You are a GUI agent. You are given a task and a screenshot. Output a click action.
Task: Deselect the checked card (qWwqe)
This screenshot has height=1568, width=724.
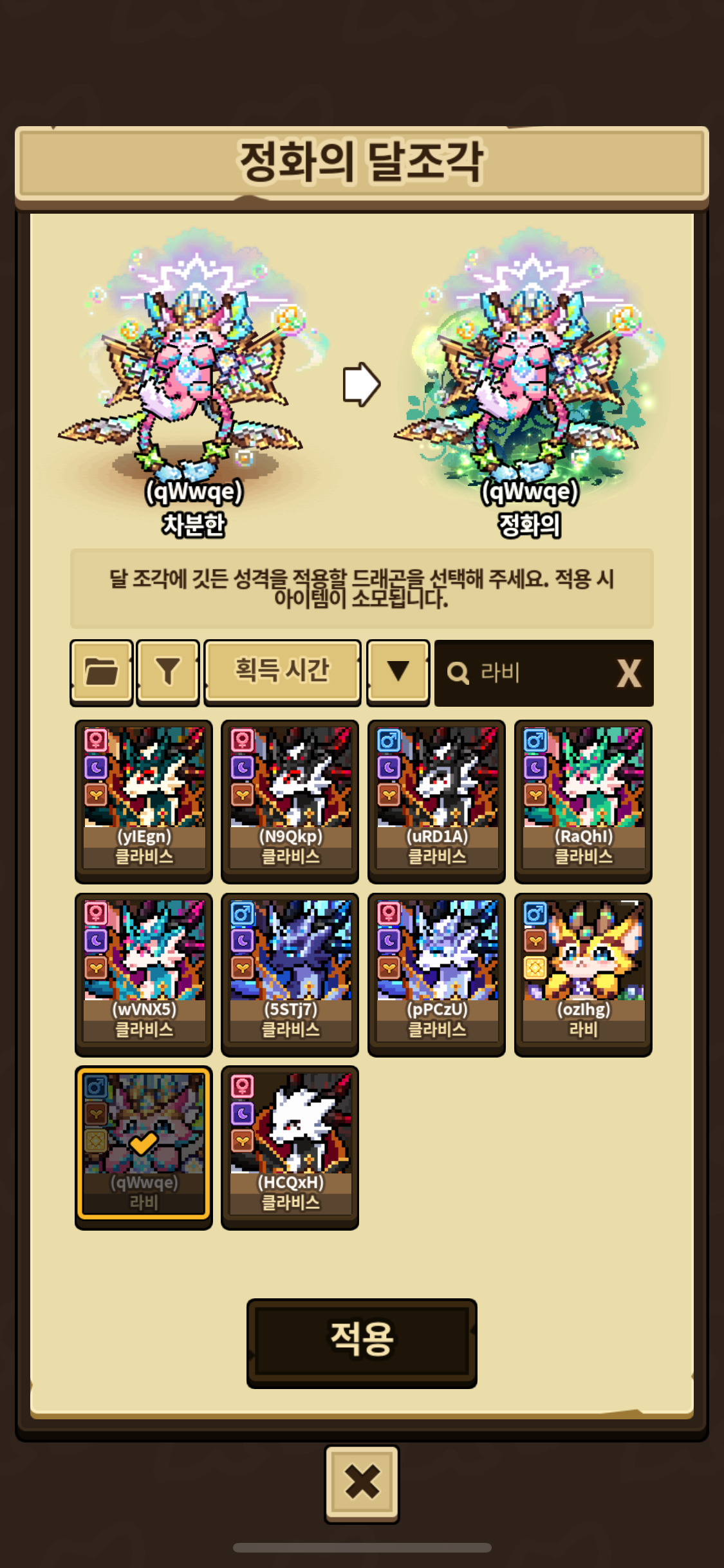144,1148
